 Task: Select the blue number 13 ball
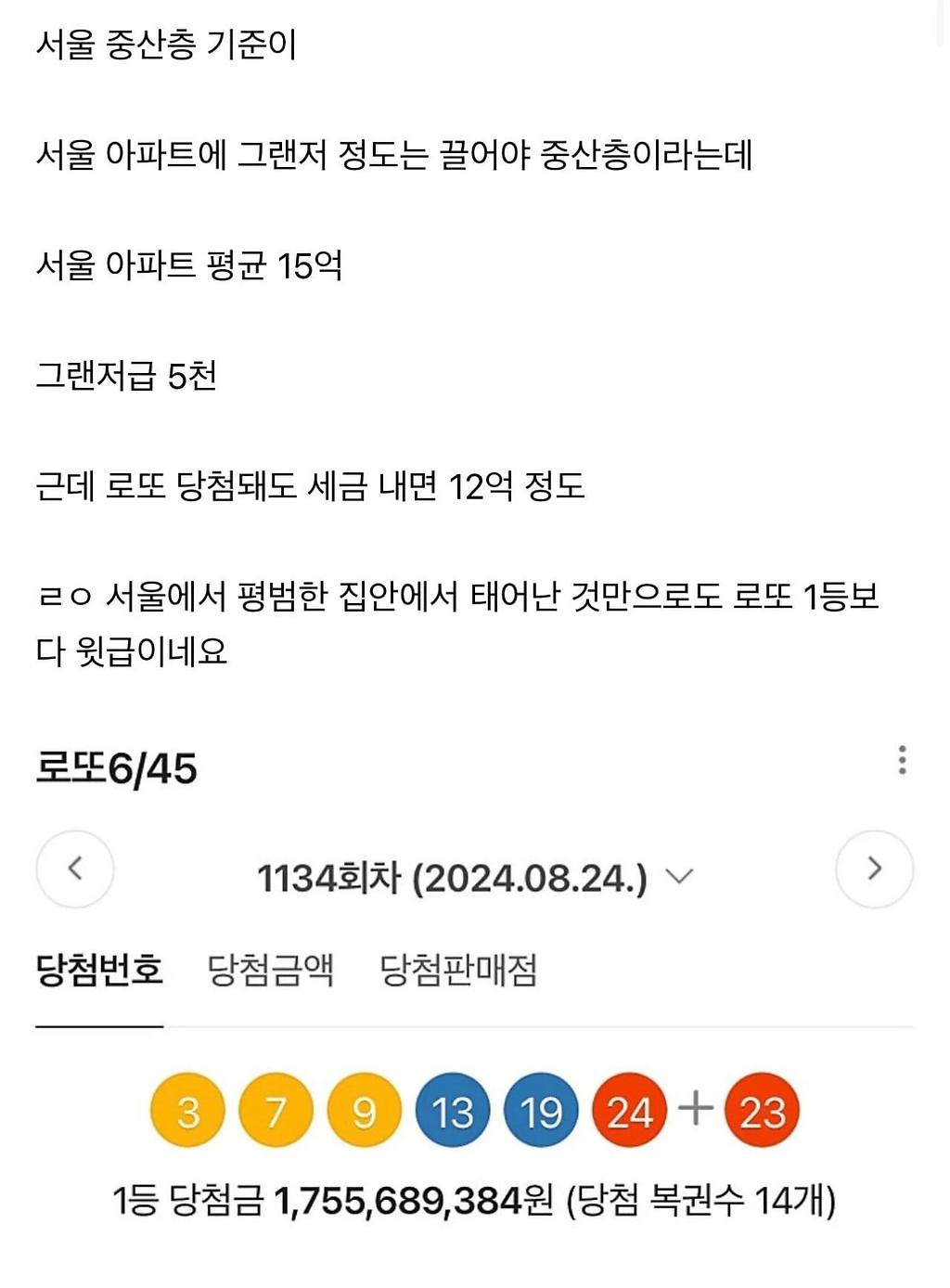pos(450,1110)
